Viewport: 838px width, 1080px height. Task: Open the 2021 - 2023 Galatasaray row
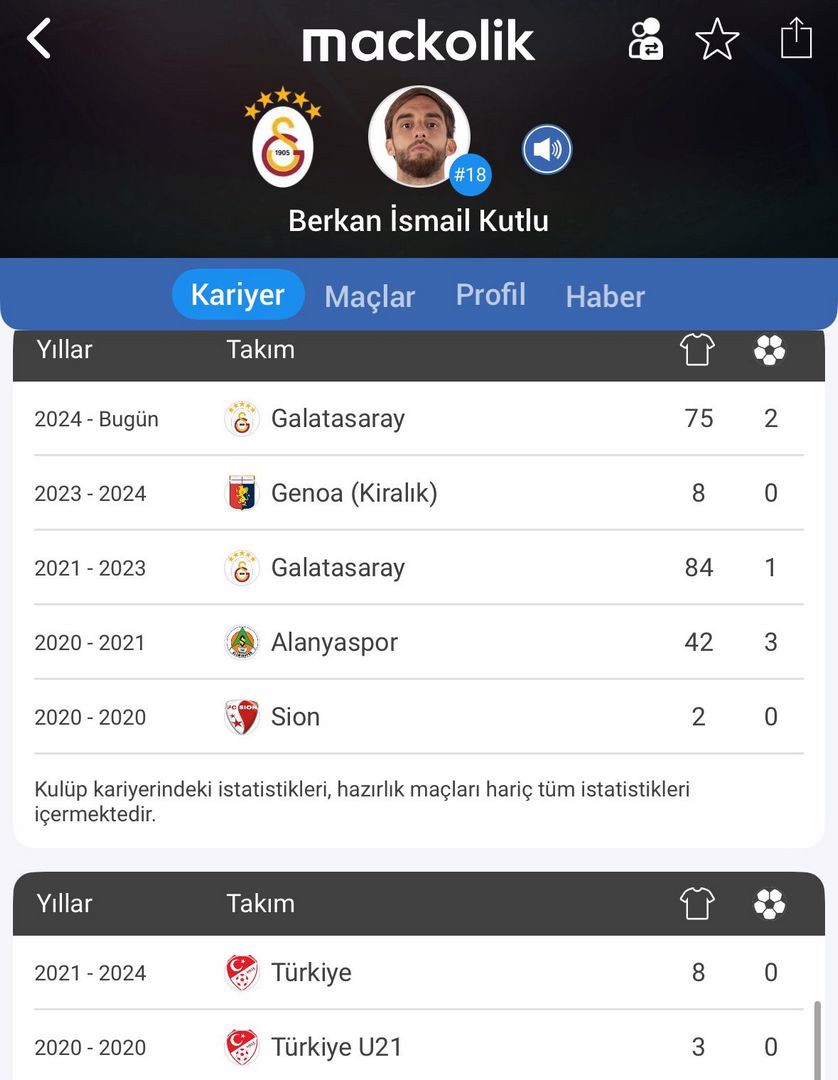[x=418, y=568]
